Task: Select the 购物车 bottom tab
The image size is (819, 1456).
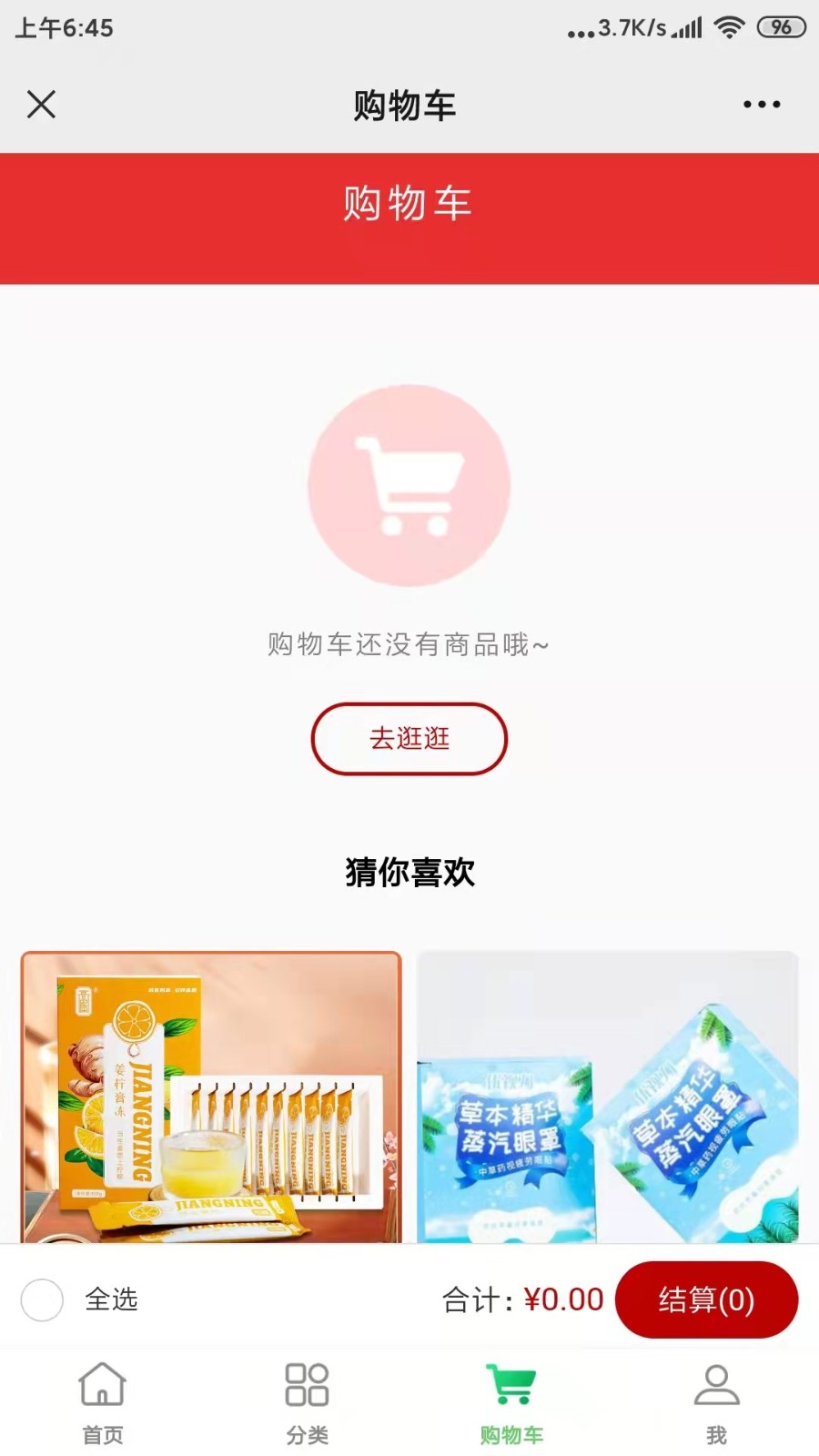Action: point(512,1403)
